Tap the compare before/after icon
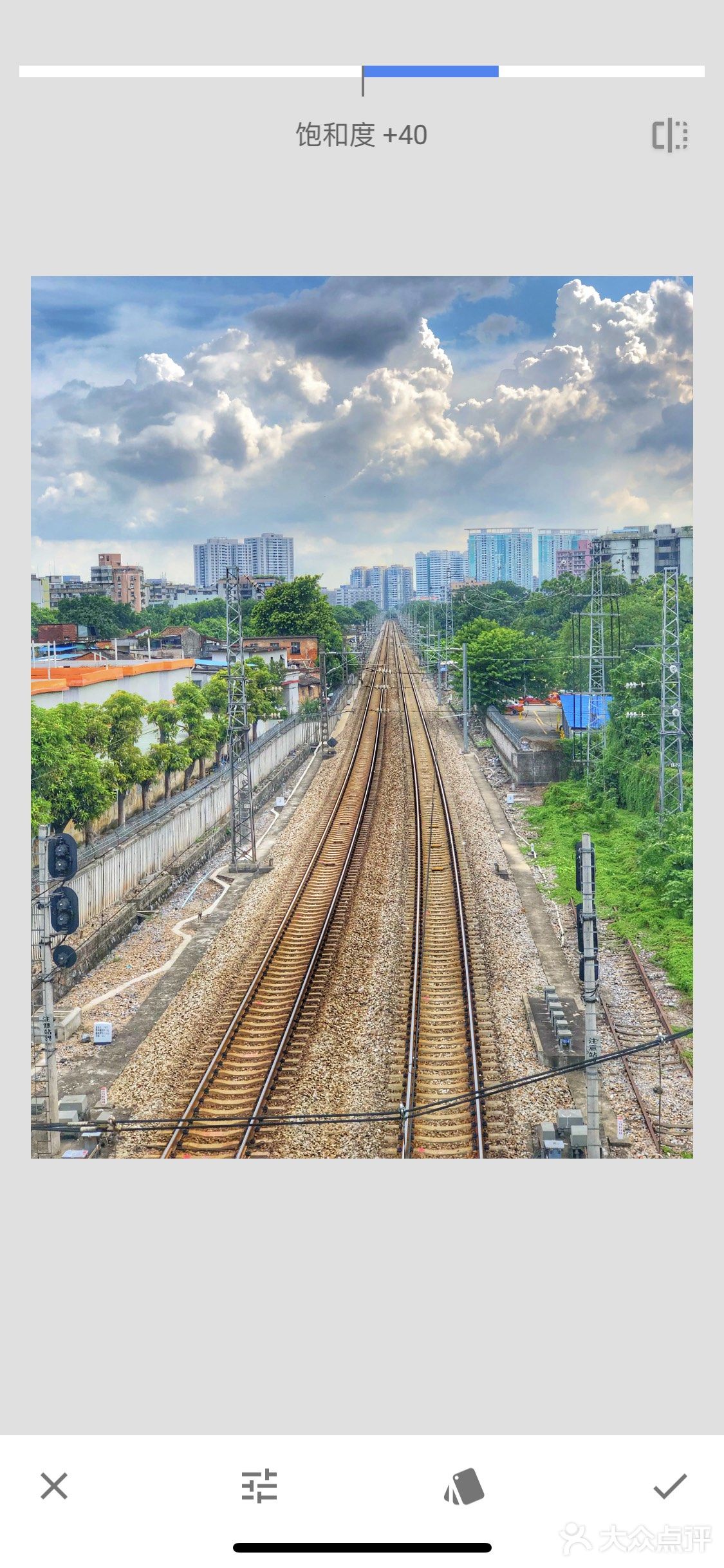The width and height of the screenshot is (724, 1568). tap(670, 135)
